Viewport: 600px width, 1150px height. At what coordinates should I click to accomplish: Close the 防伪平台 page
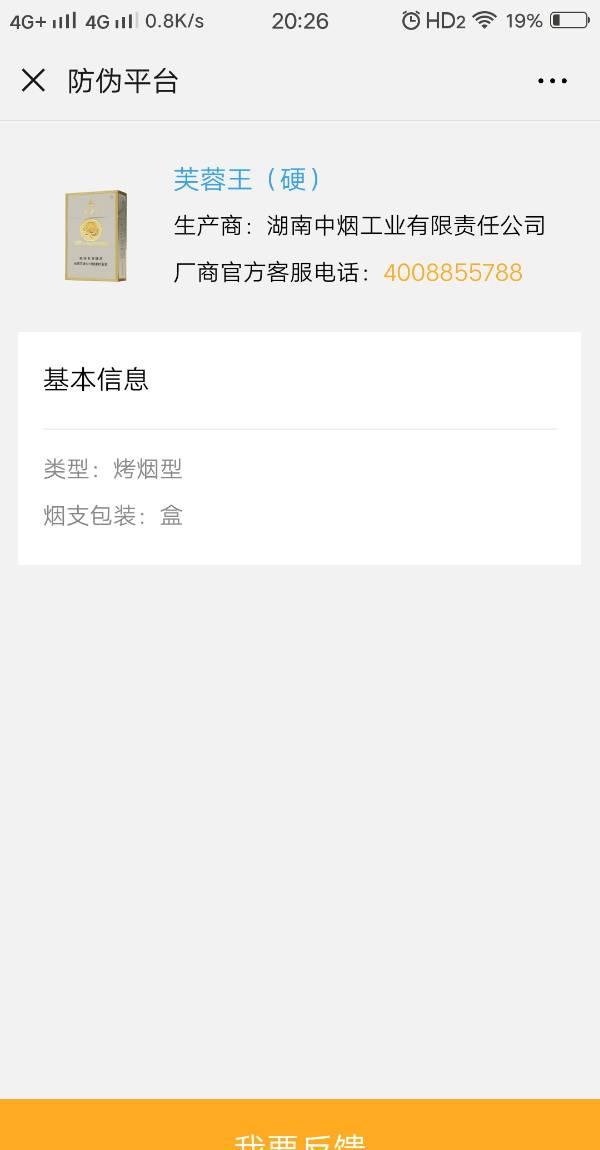(x=34, y=81)
